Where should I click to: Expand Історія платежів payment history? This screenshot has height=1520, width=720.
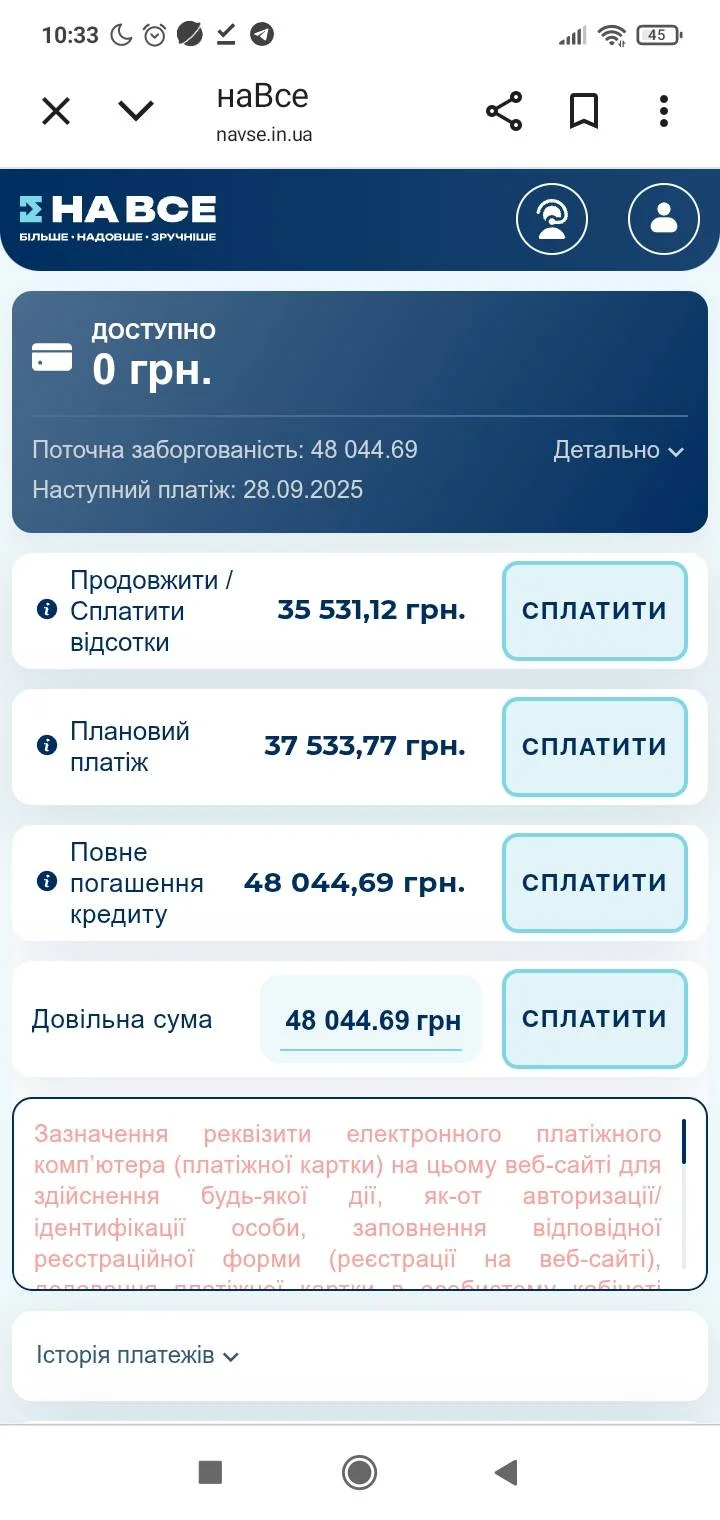click(138, 1356)
